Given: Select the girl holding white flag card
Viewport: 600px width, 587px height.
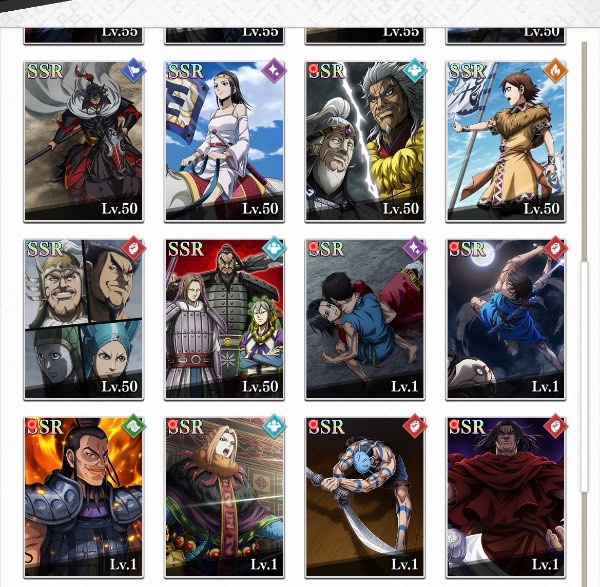Looking at the screenshot, I should (506, 140).
